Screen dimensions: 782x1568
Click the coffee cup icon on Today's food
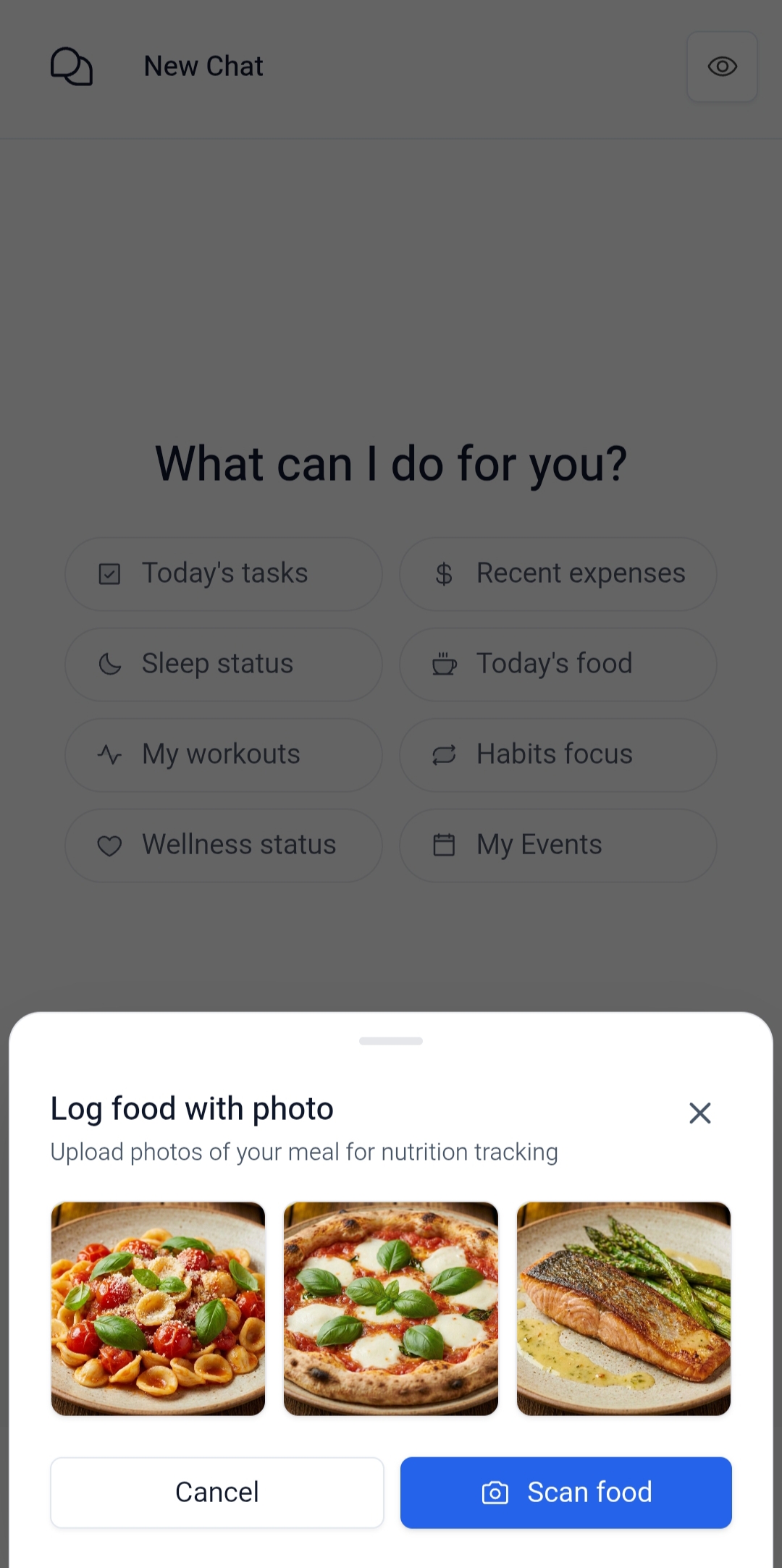click(445, 664)
